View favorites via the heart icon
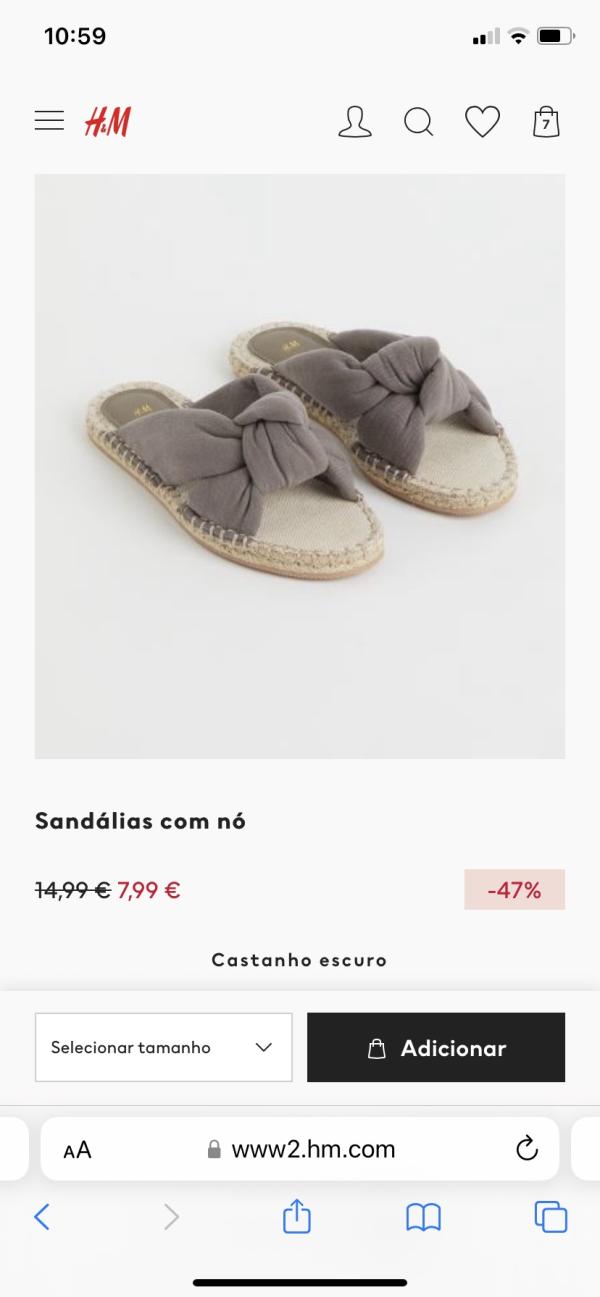Image resolution: width=600 pixels, height=1297 pixels. [482, 122]
